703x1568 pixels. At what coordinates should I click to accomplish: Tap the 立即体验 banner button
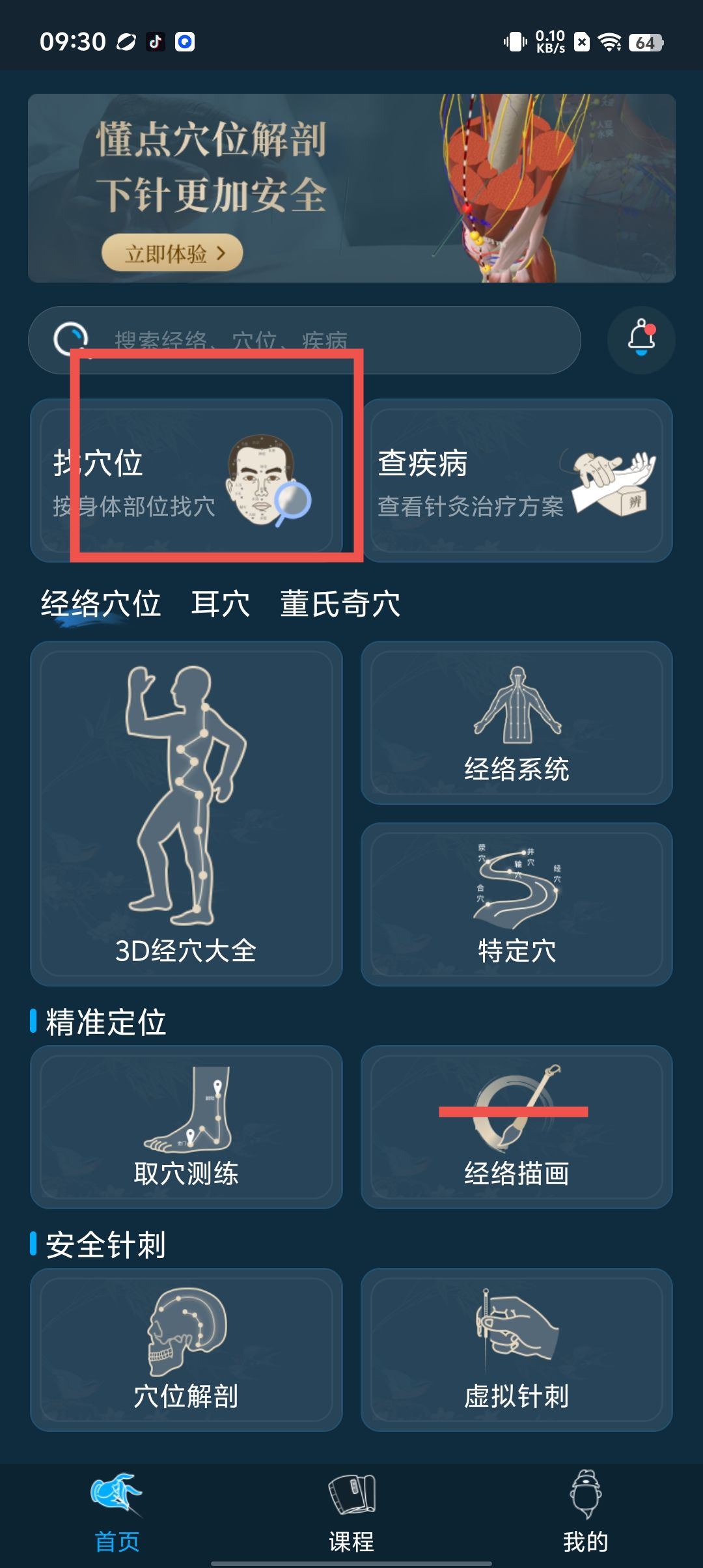(172, 253)
